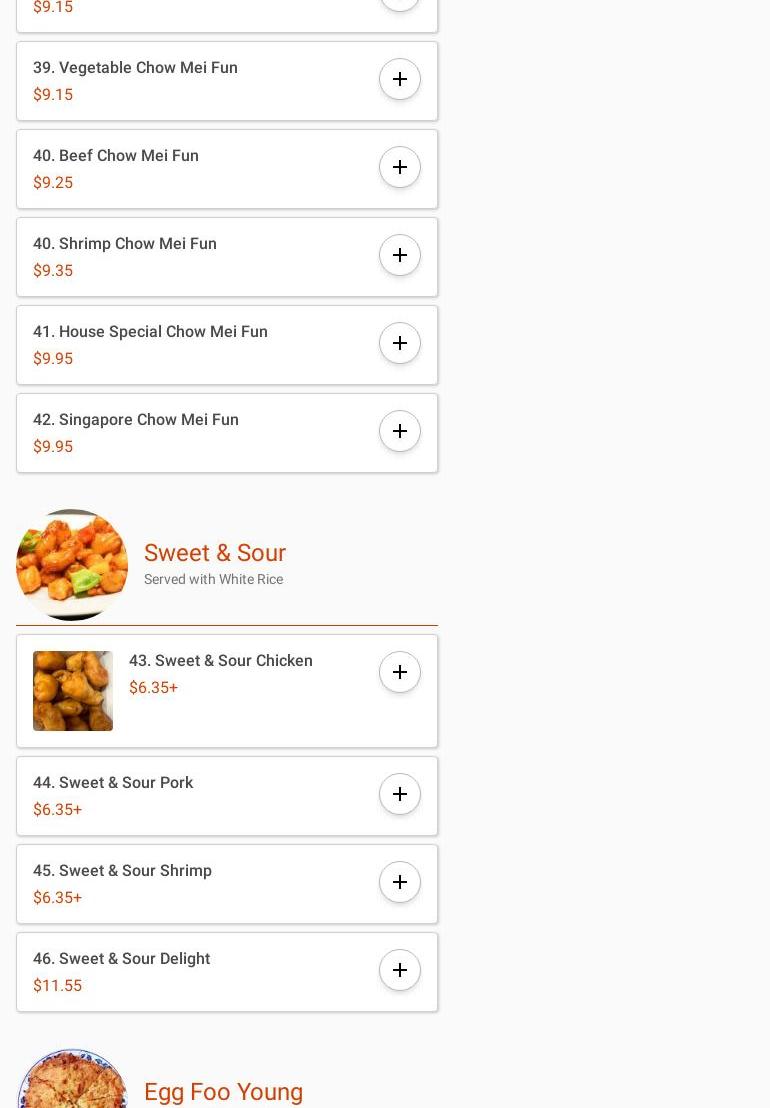
Task: Tap the plus for Shrimp Chow Mei Fun
Action: click(400, 255)
